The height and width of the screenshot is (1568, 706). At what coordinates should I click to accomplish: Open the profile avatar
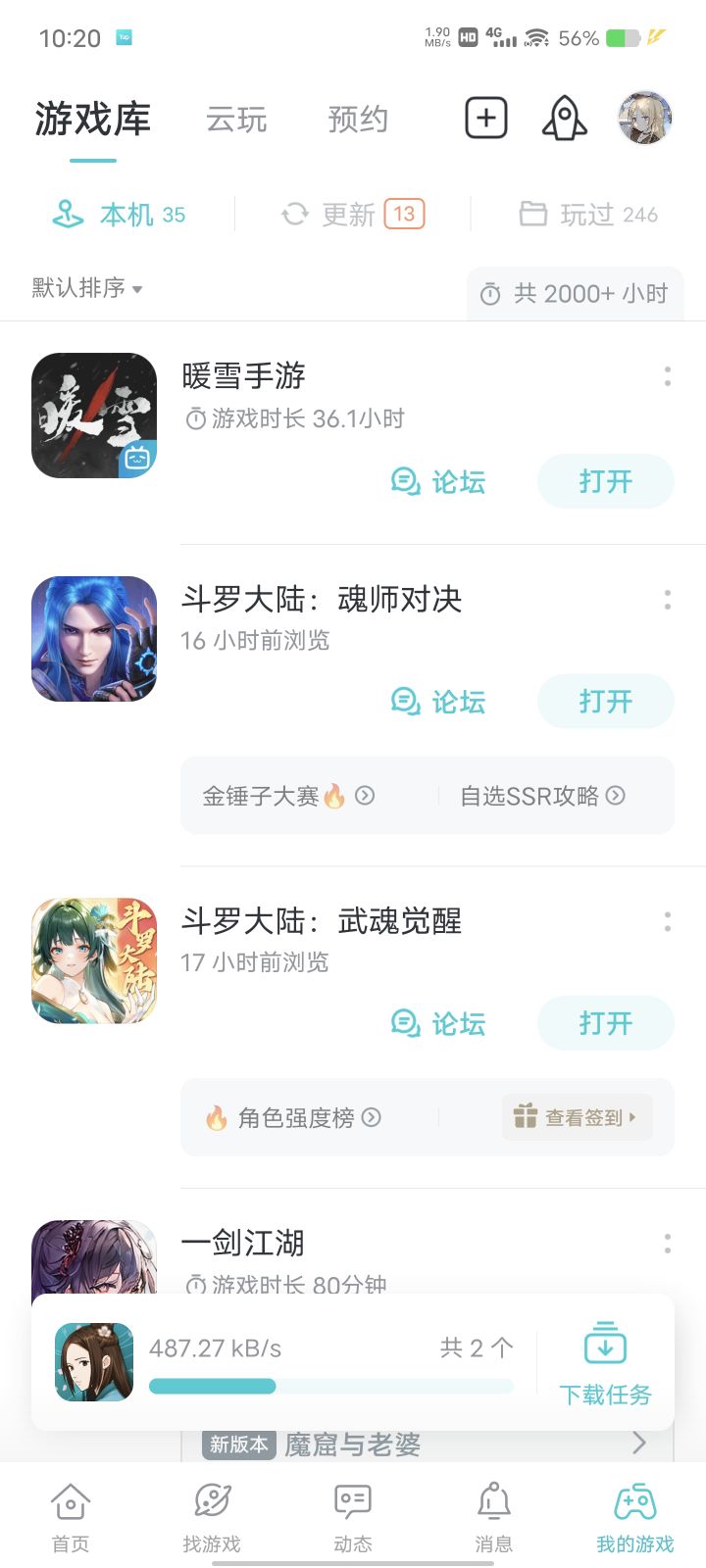644,119
